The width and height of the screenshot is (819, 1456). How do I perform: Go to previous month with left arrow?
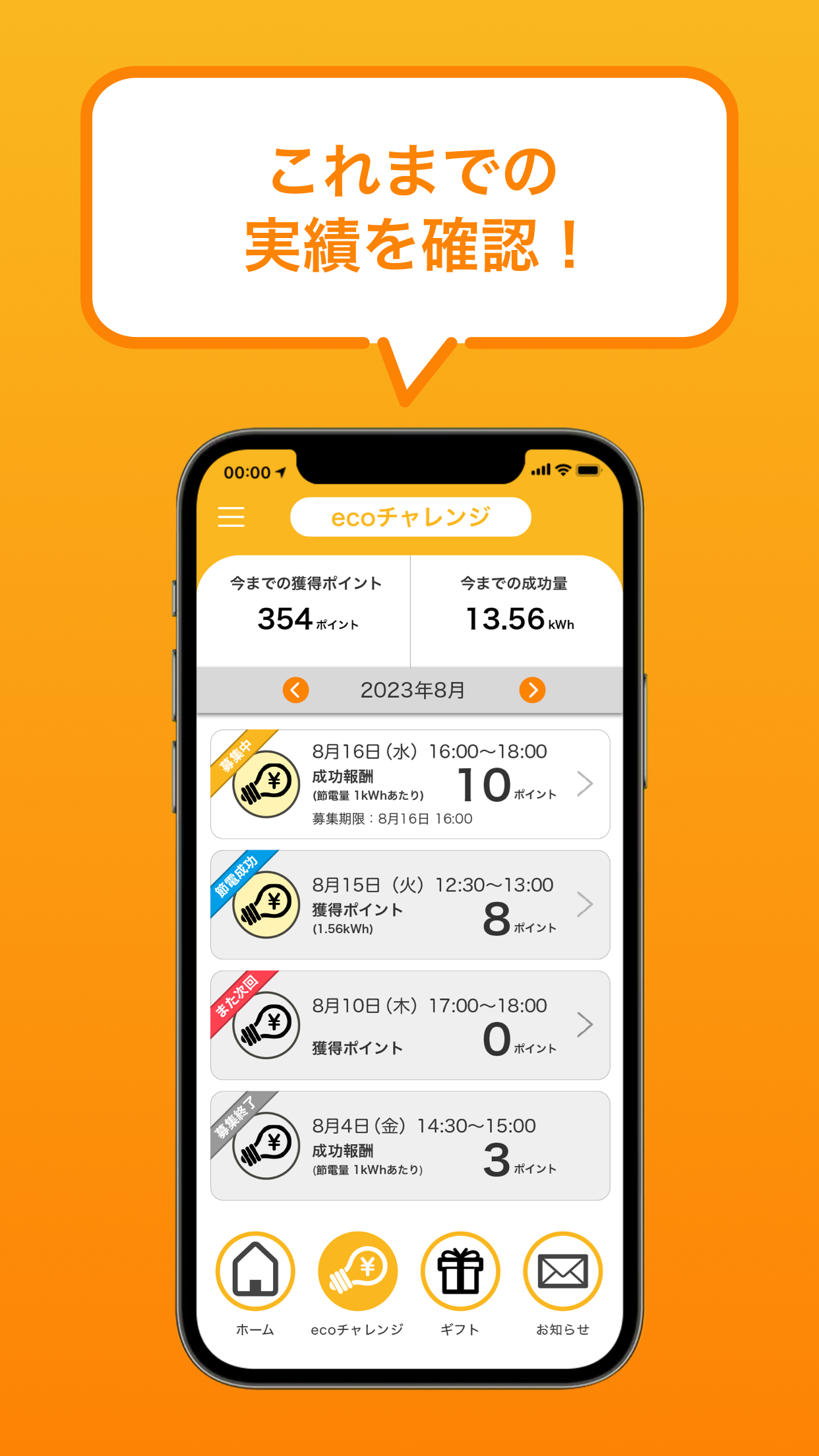point(295,690)
